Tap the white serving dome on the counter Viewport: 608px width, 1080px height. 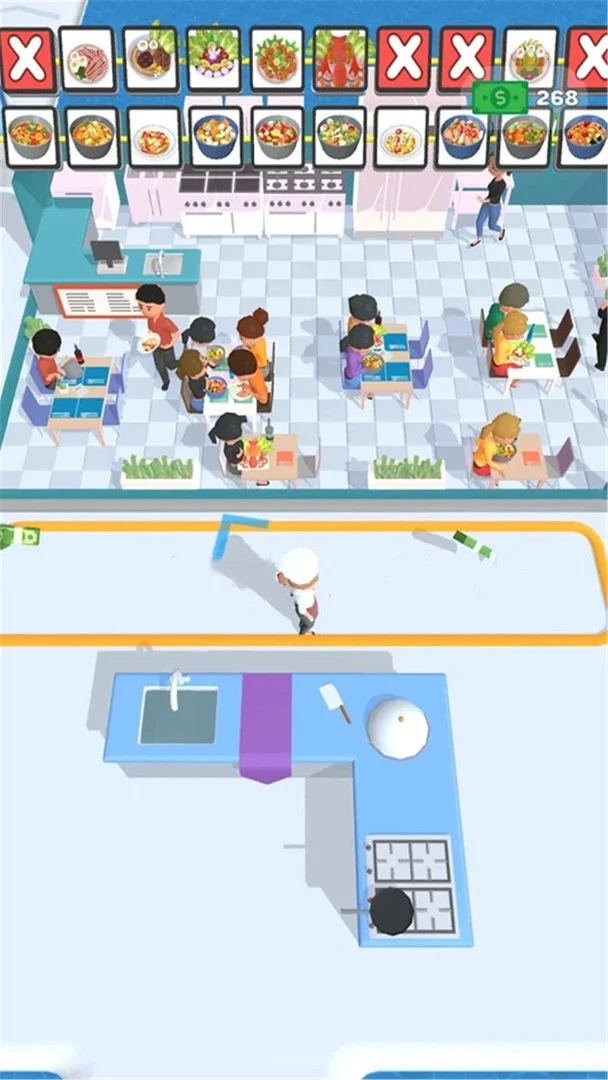click(x=397, y=724)
